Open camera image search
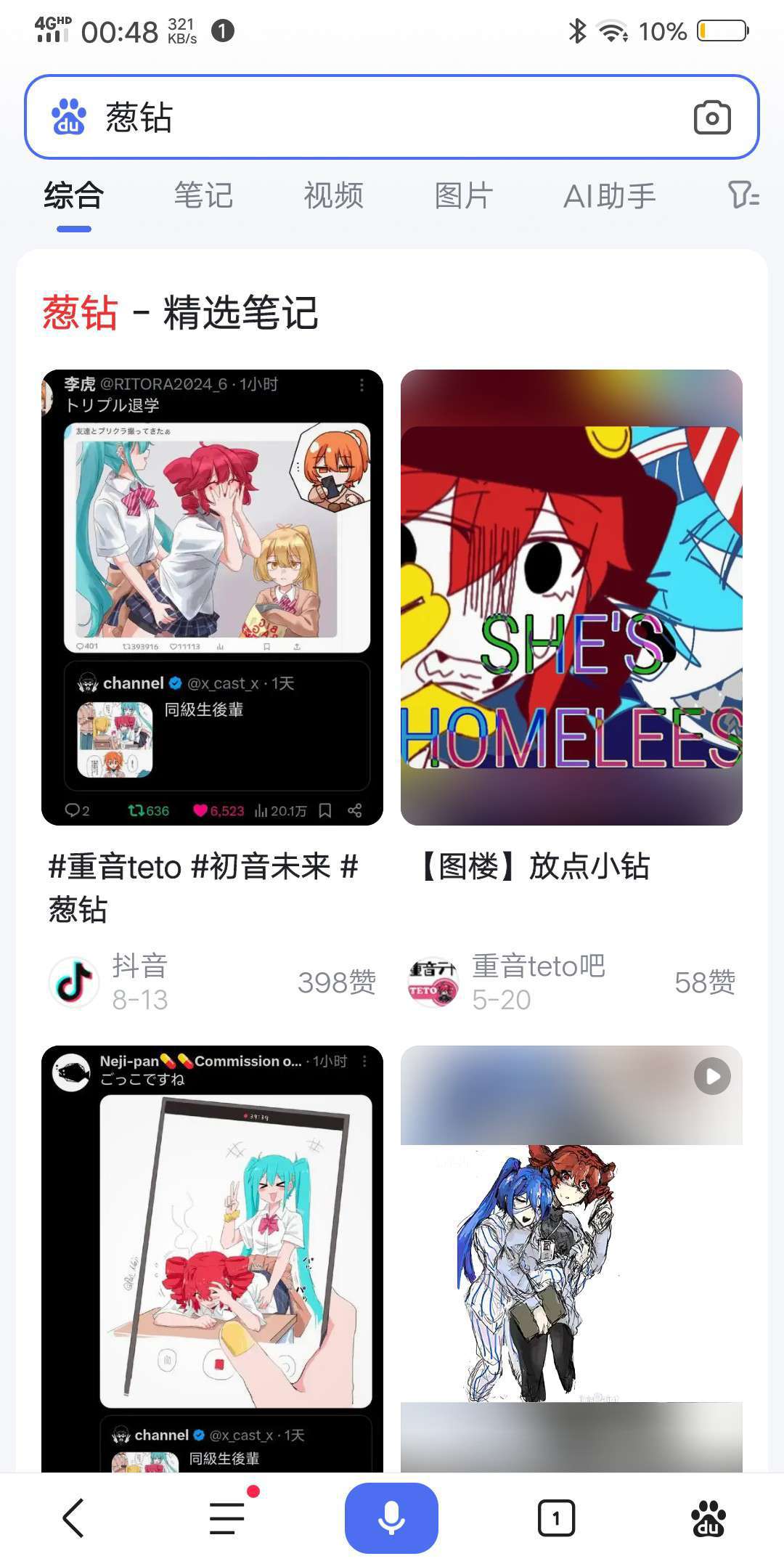 point(711,118)
